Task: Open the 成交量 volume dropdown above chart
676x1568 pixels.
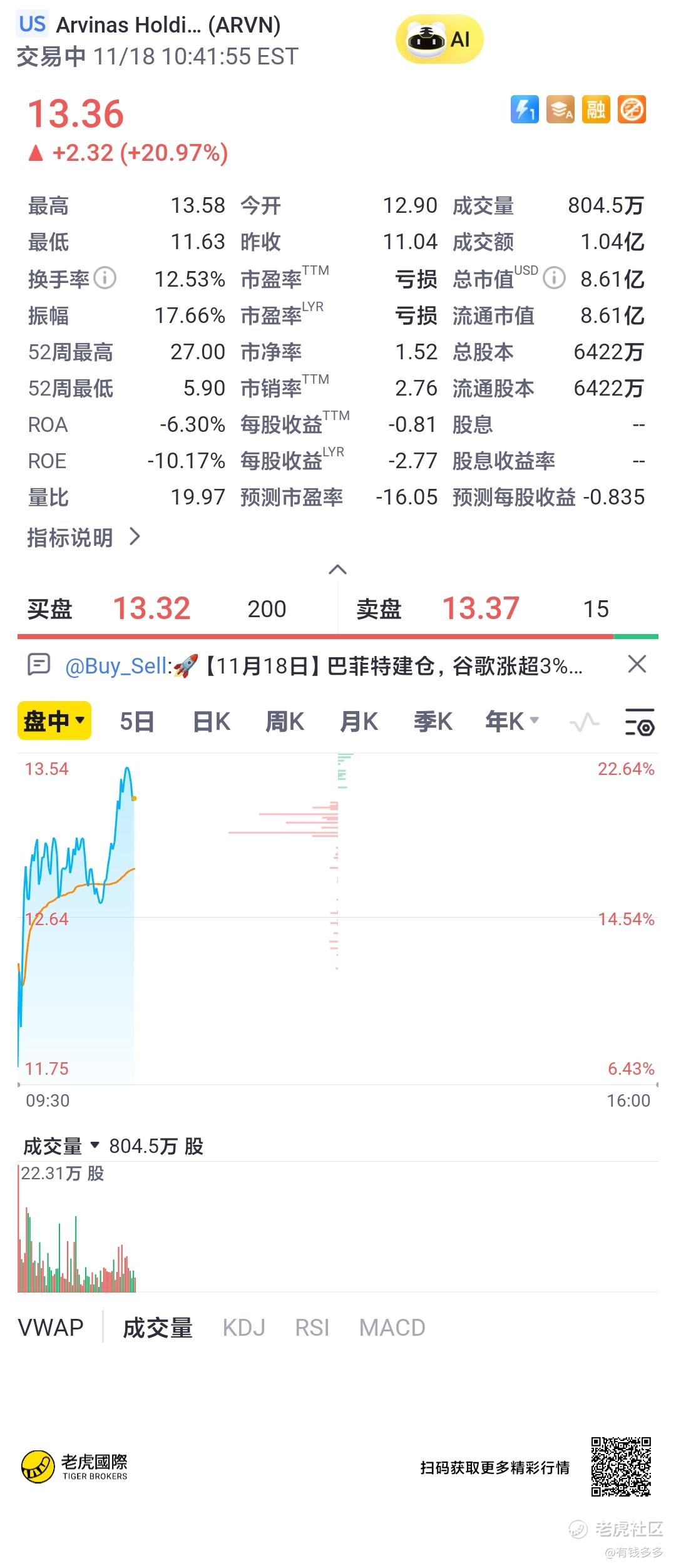Action: [x=61, y=1146]
